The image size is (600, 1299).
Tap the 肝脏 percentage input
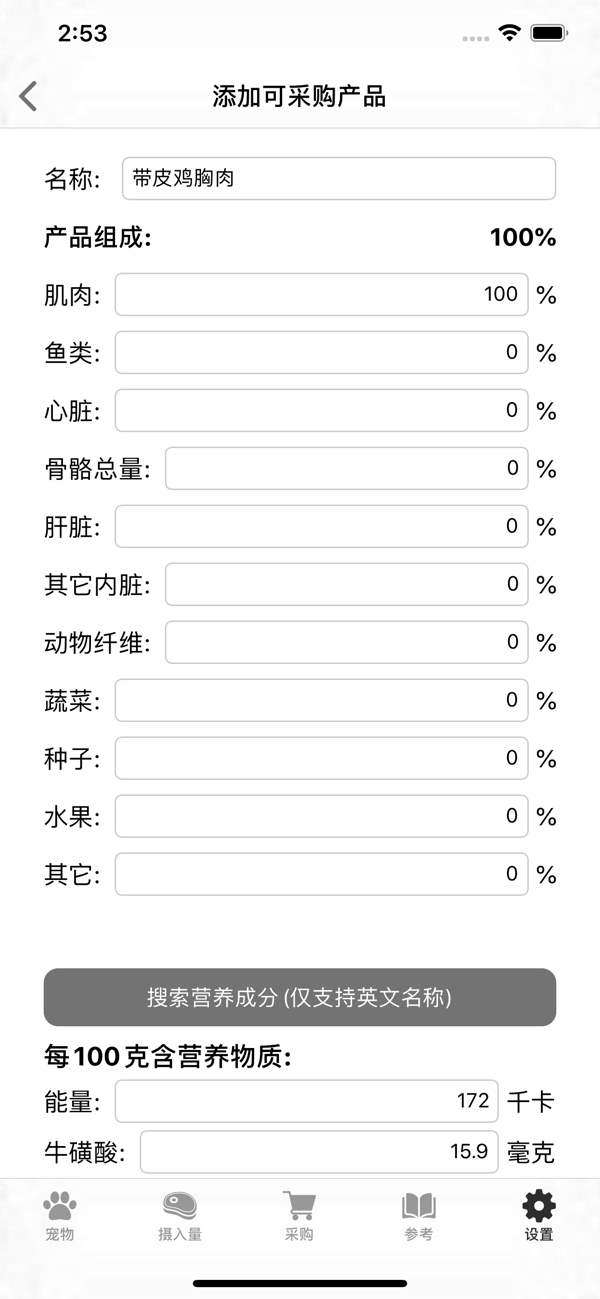point(321,526)
